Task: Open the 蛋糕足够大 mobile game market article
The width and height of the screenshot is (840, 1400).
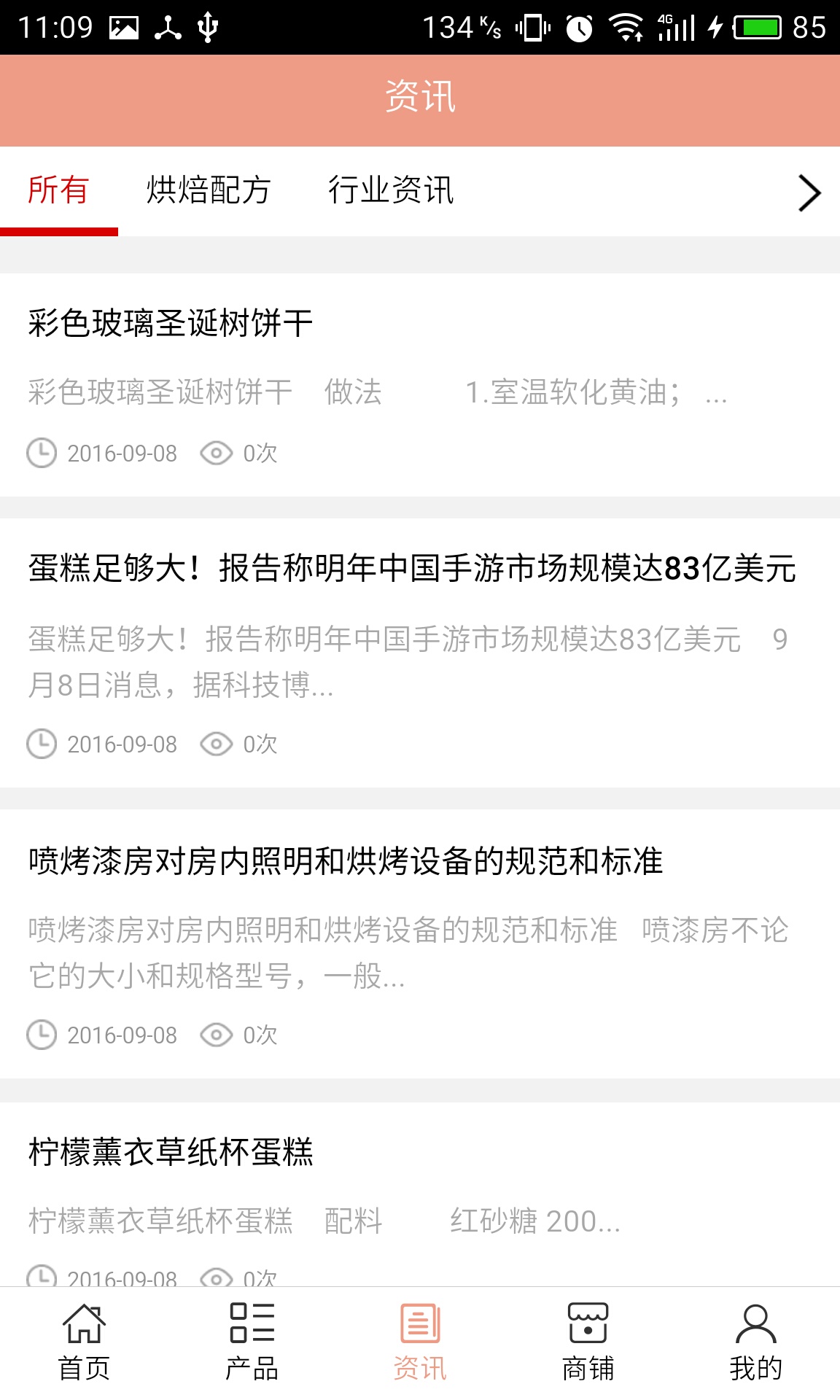Action: tap(412, 569)
